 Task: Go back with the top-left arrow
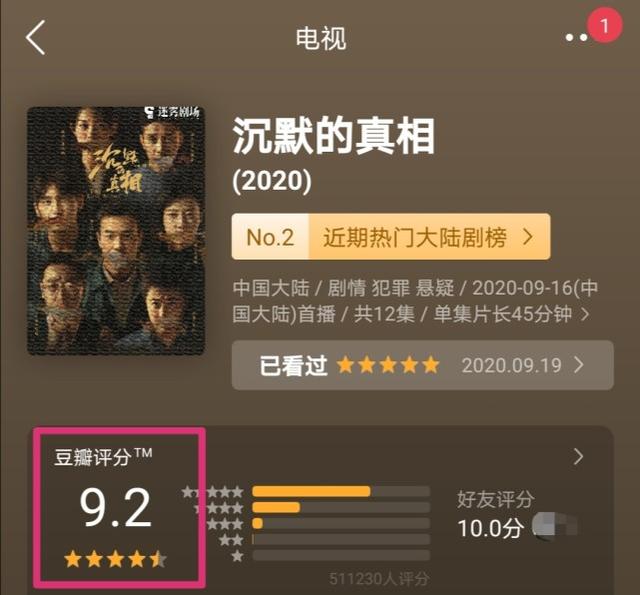click(36, 38)
